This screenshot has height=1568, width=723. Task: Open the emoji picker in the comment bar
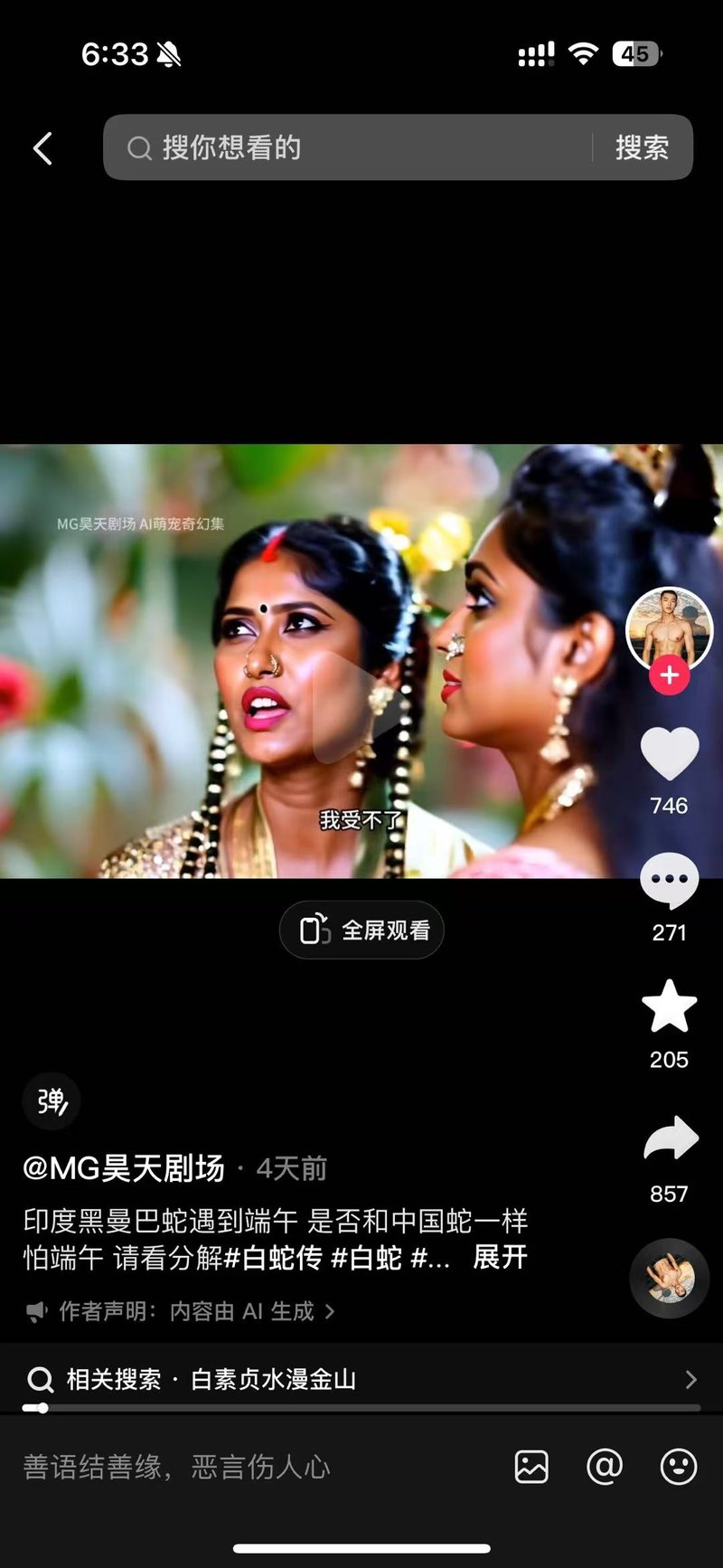(678, 1467)
